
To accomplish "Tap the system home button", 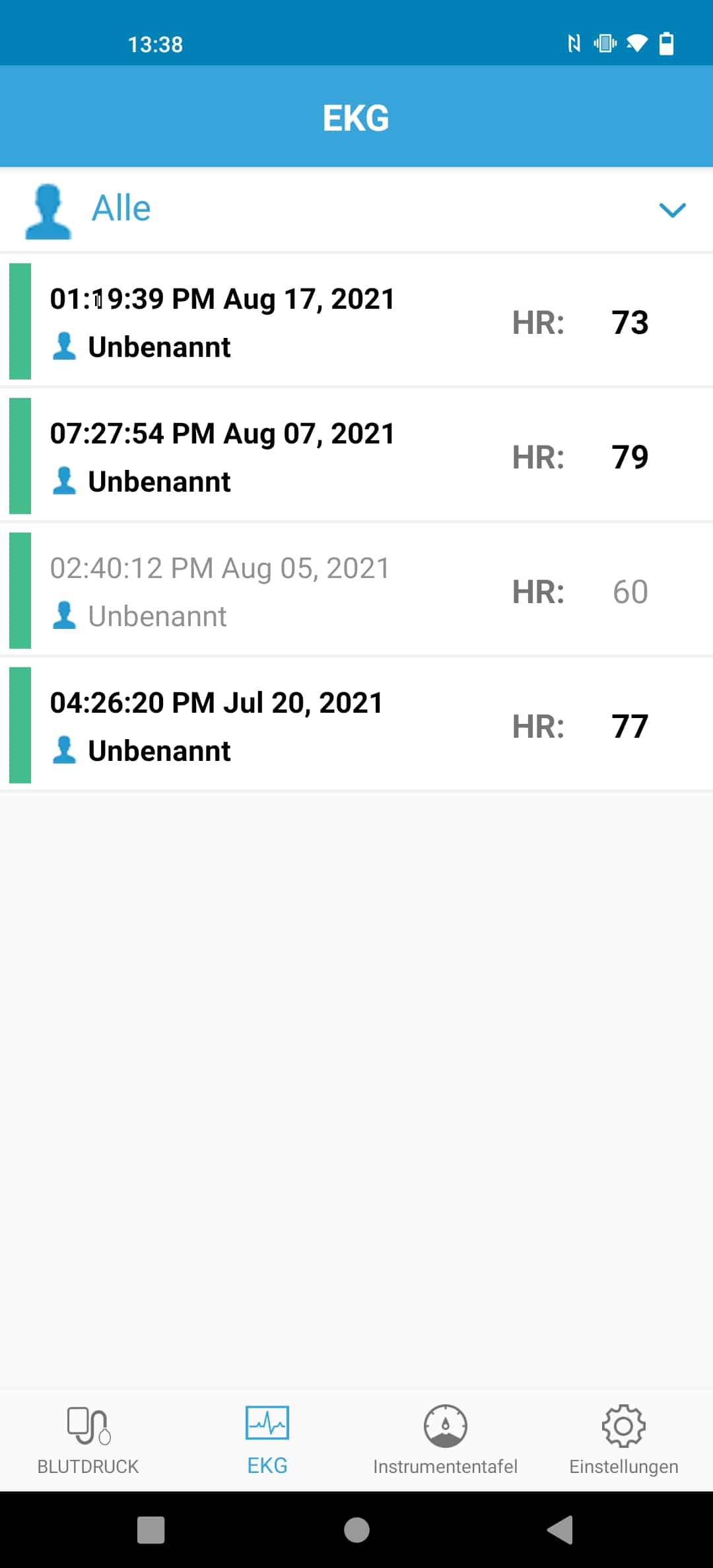I will coord(356,1530).
